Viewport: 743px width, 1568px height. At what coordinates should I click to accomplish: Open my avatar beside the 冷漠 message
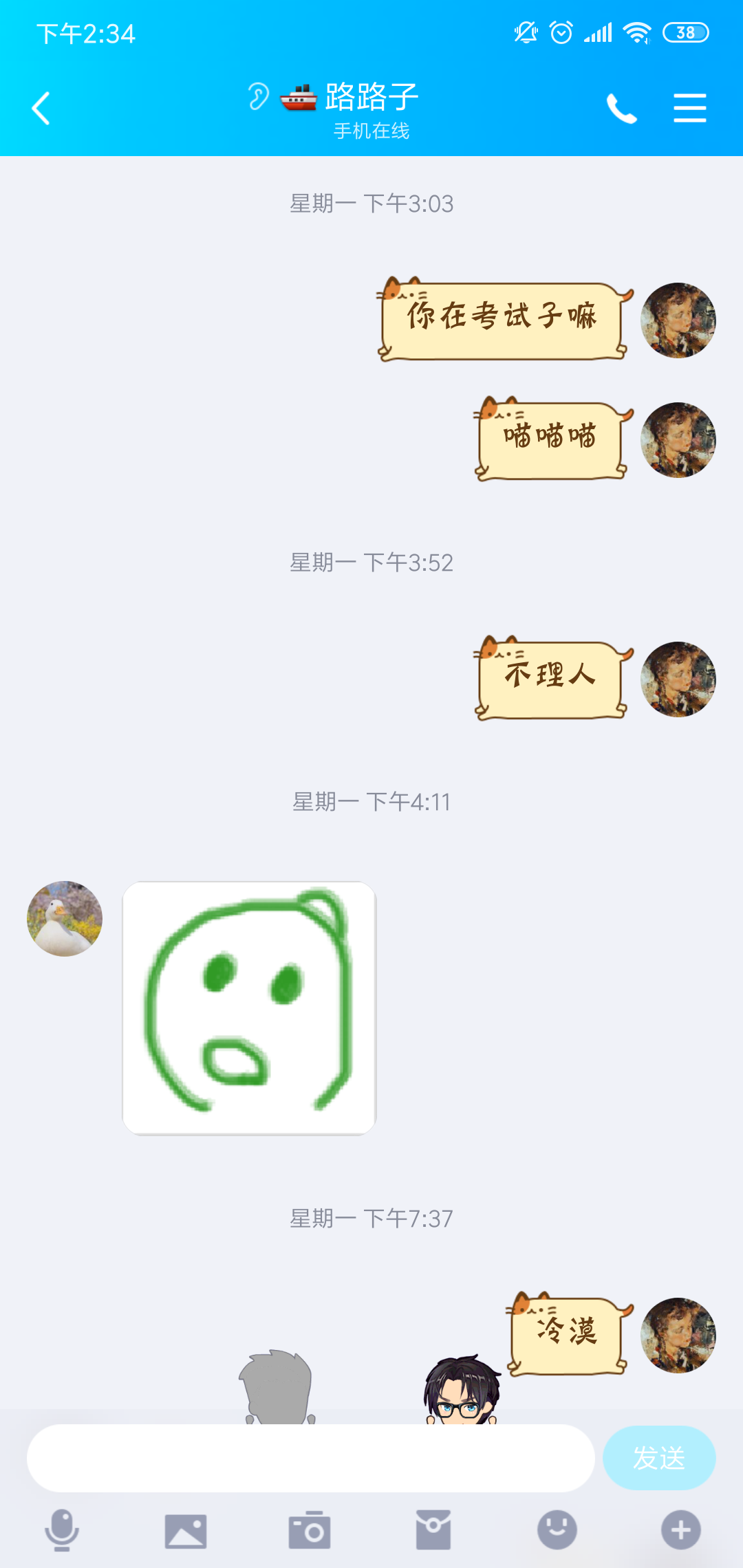[678, 1335]
